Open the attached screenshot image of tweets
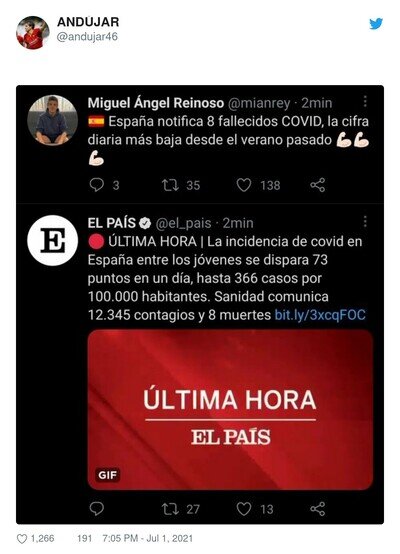The image size is (400, 554). point(200,305)
